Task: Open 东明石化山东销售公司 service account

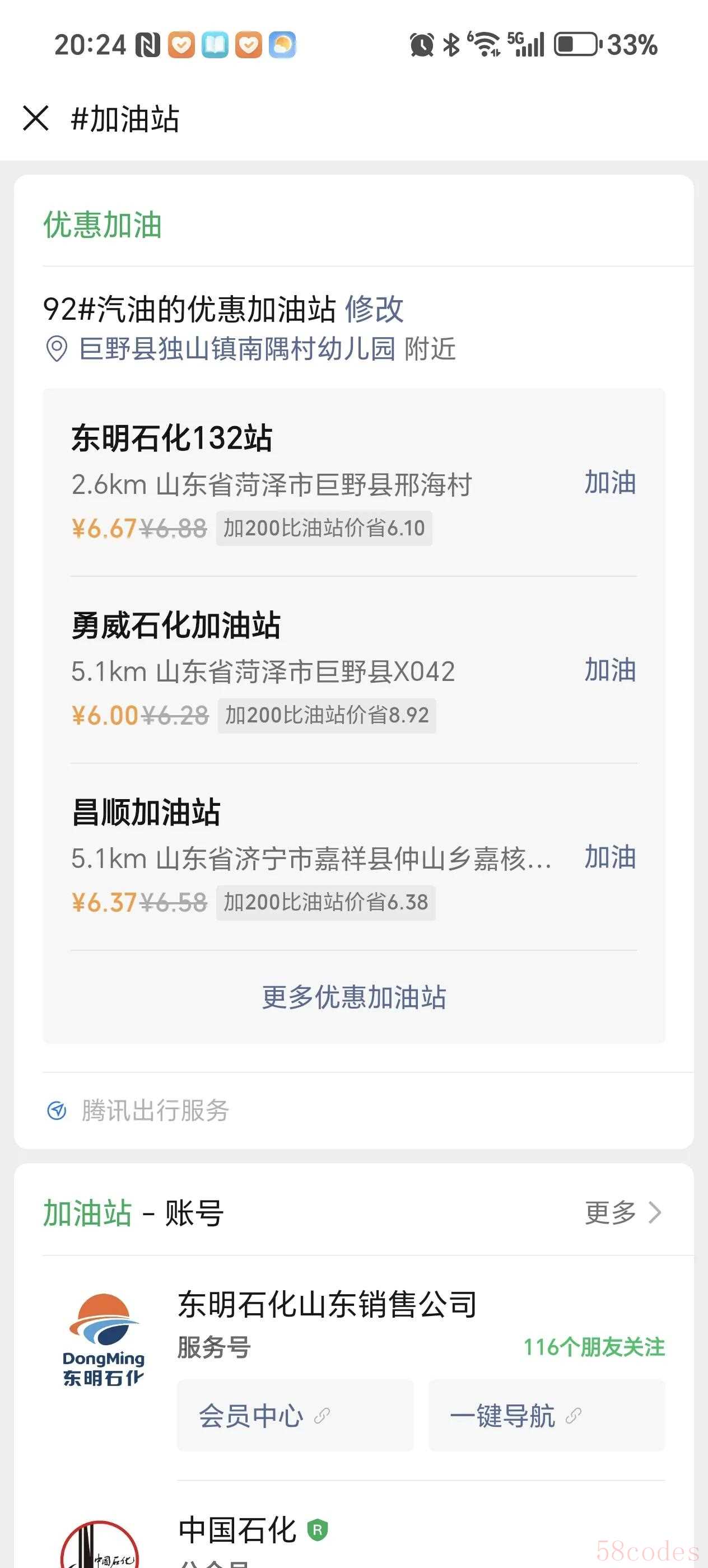Action: 328,1304
